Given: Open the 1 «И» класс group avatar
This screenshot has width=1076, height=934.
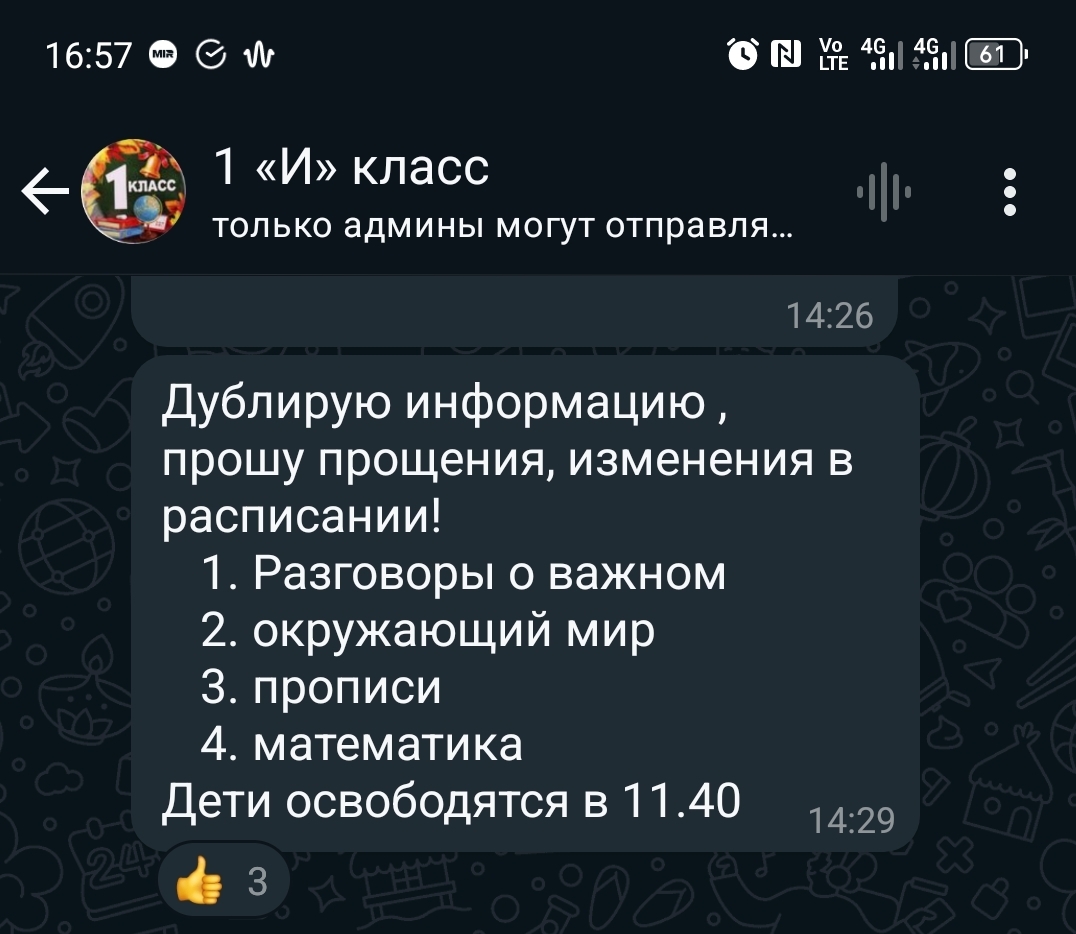Looking at the screenshot, I should 133,192.
